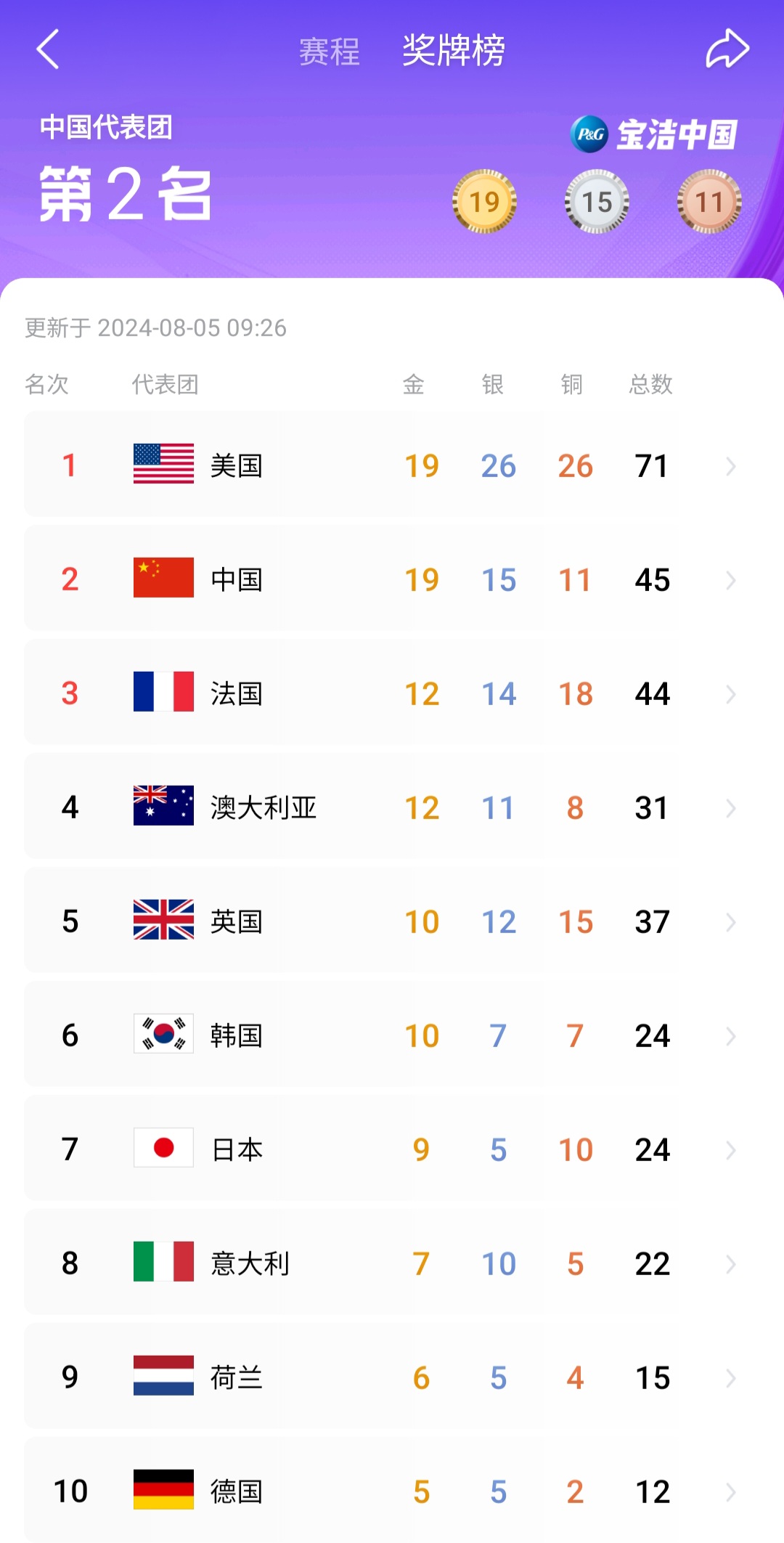This screenshot has height=1543, width=784.
Task: Select the 奖牌榜 tab
Action: pyautogui.click(x=454, y=51)
